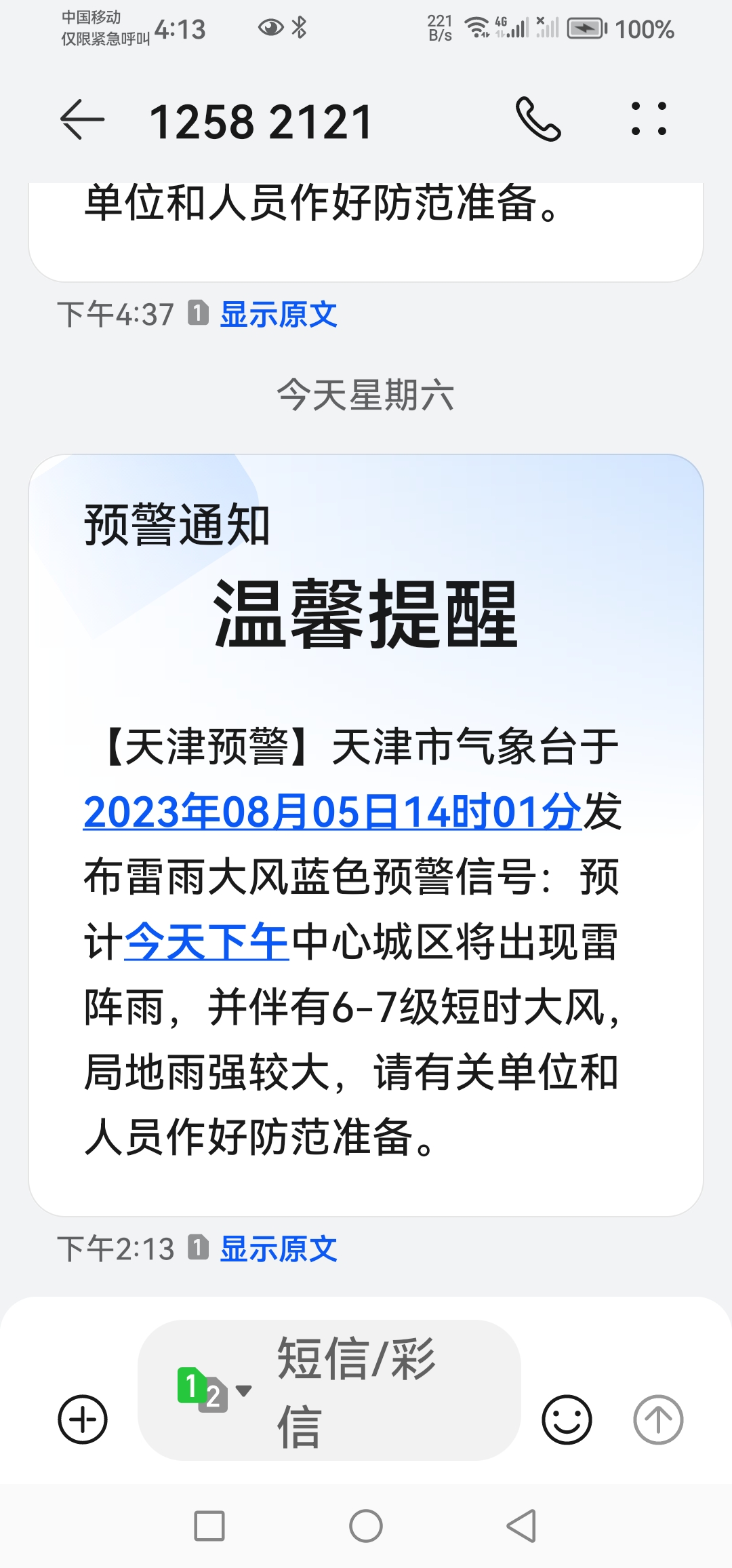Viewport: 732px width, 1568px height.
Task: Tap 显示原文 beside the 下午4:37 message
Action: (x=279, y=315)
